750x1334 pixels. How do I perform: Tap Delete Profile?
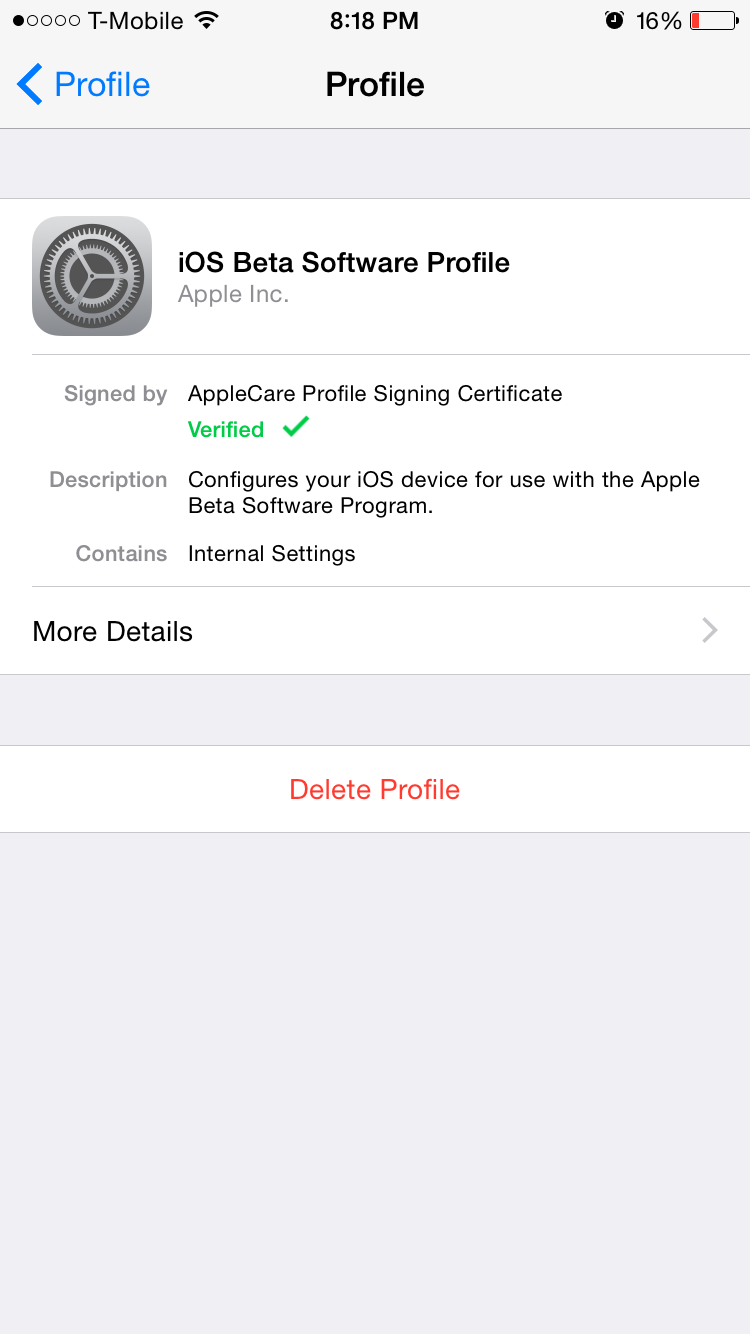(x=375, y=789)
